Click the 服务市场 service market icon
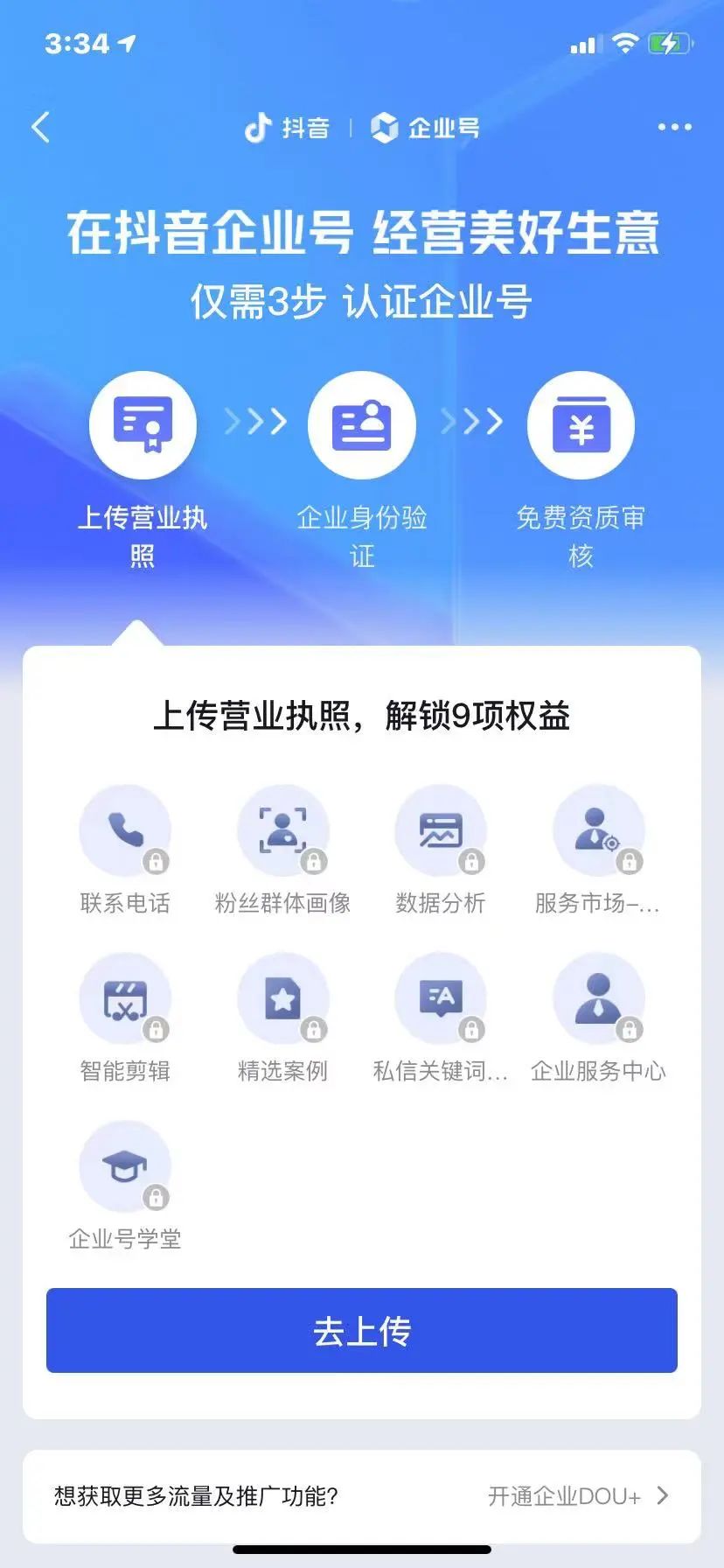This screenshot has height=1568, width=724. point(598,829)
